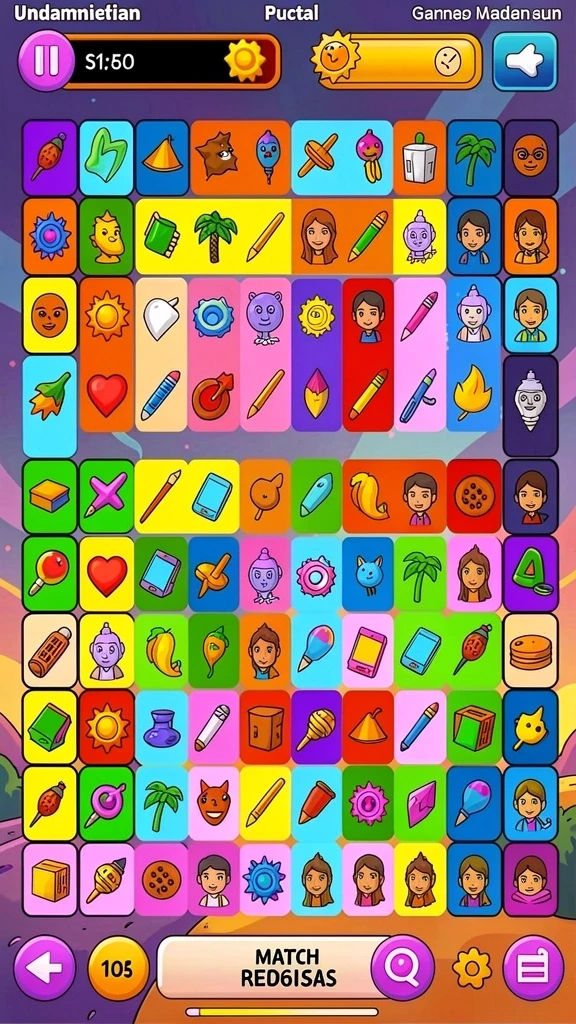Screen dimensions: 576x1024
Task: Select the red heart on the yellow tile
Action: click(x=106, y=575)
